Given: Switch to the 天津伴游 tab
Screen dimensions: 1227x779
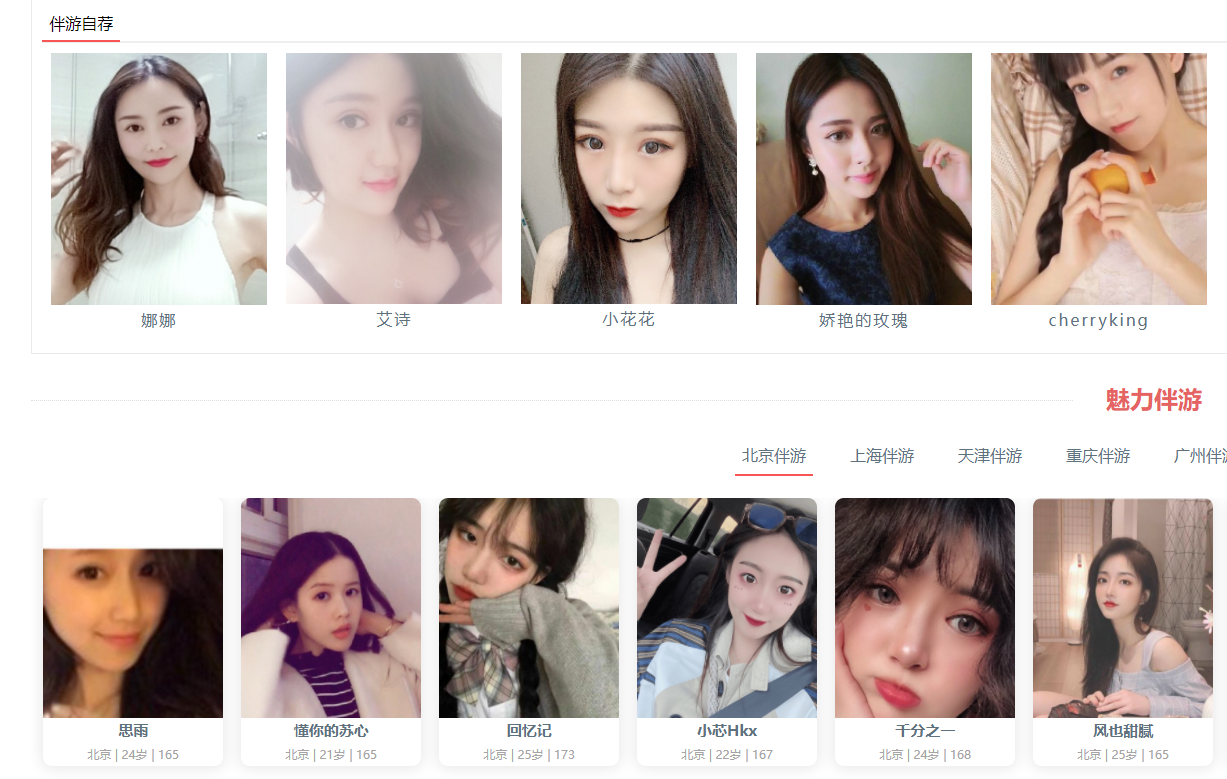Looking at the screenshot, I should pyautogui.click(x=990, y=456).
